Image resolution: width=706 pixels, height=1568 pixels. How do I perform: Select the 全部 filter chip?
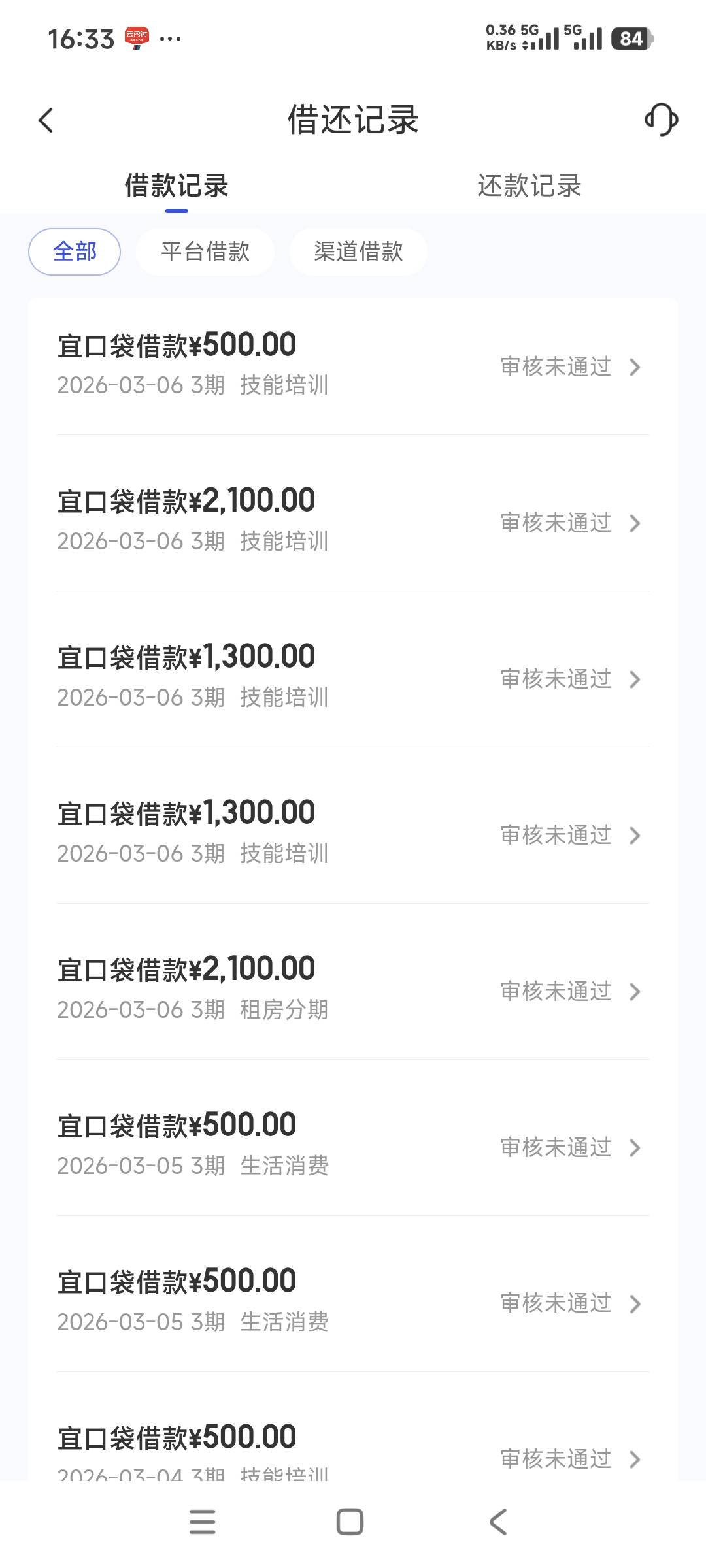(75, 252)
